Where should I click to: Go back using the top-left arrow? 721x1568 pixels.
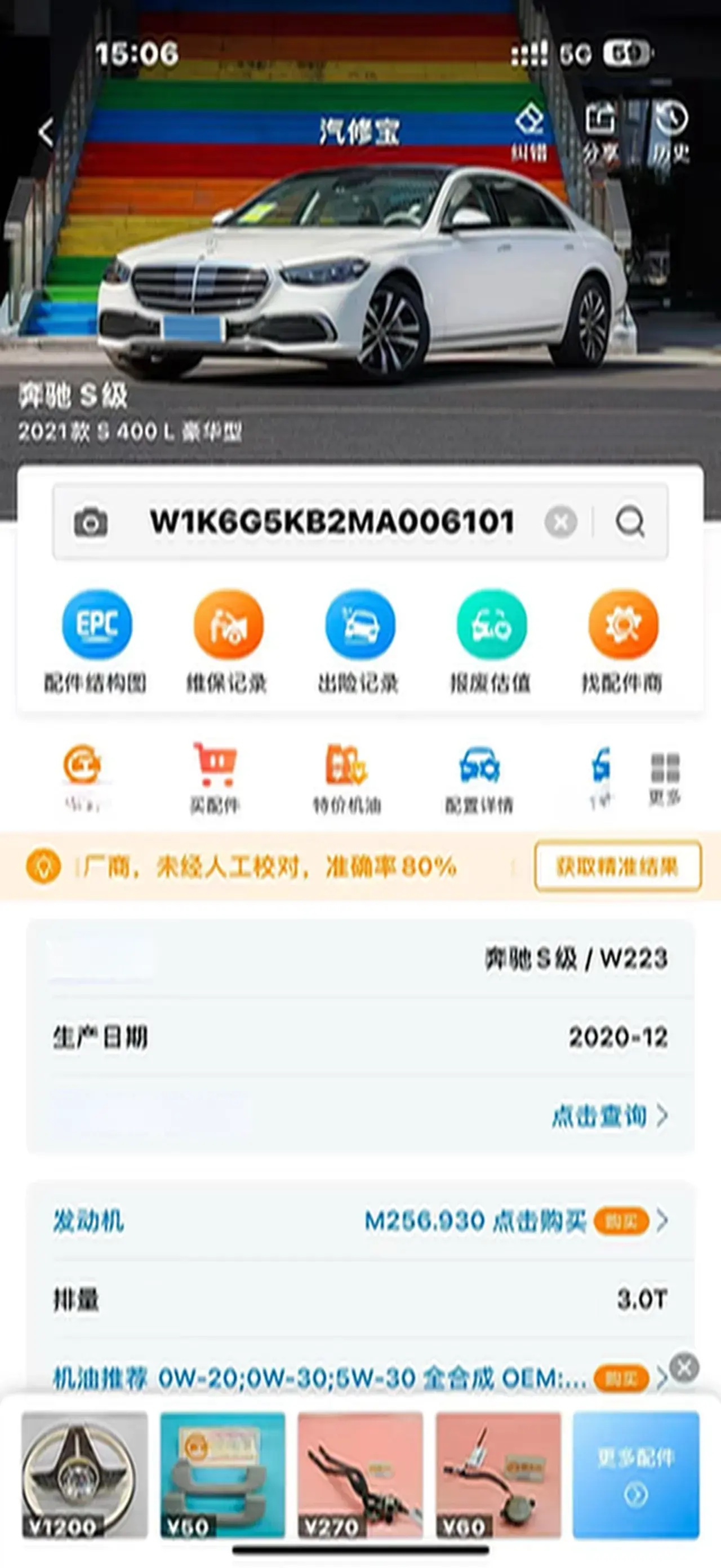click(46, 132)
